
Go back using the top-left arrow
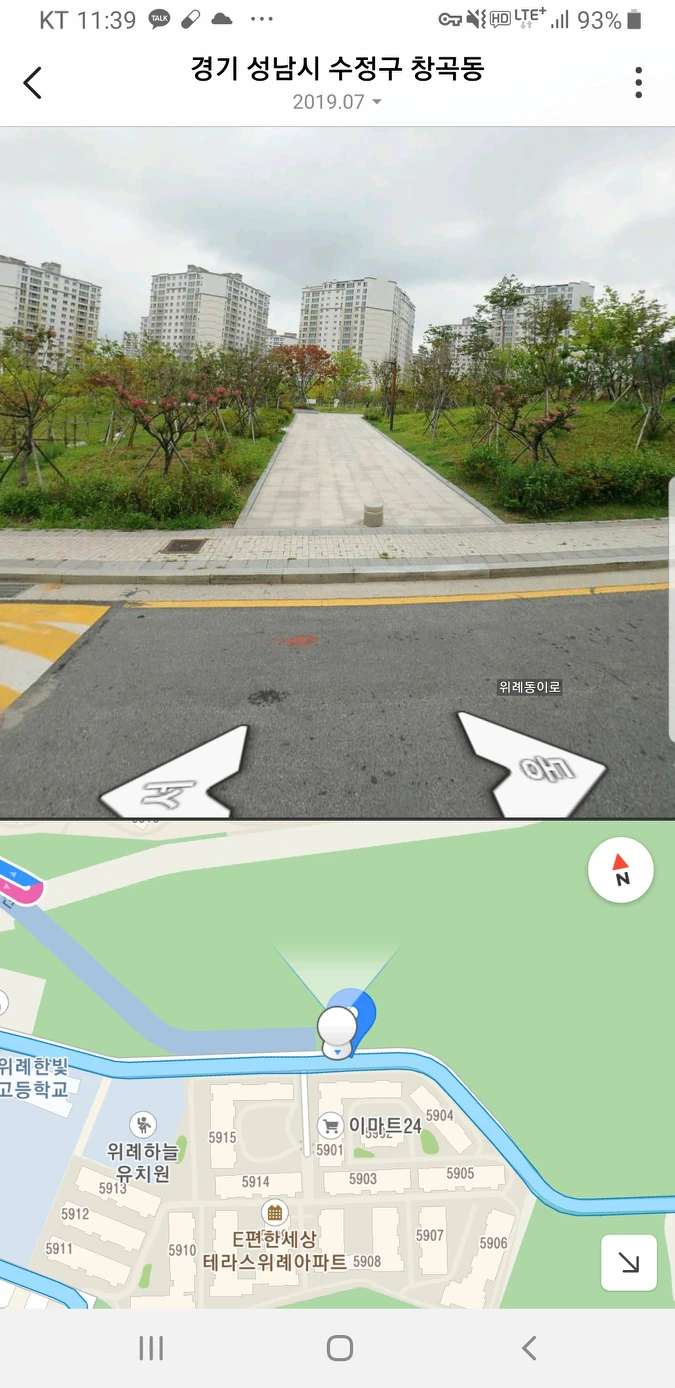[33, 83]
